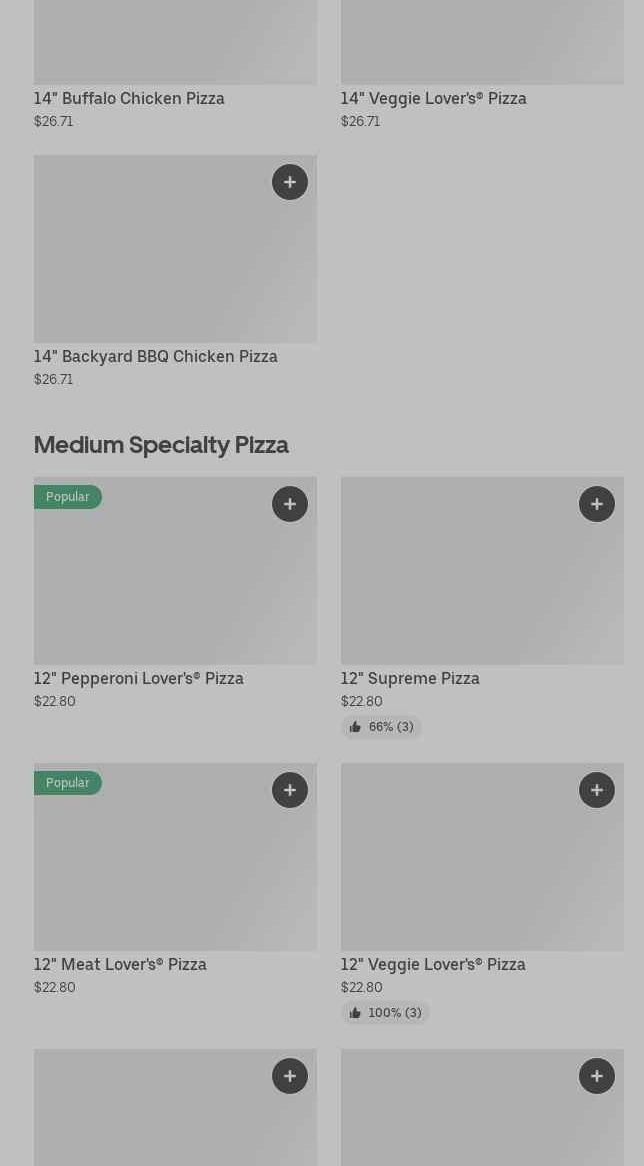The width and height of the screenshot is (644, 1166).
Task: Add 12" Pepperoni Lover's Pizza to cart
Action: [x=290, y=504]
